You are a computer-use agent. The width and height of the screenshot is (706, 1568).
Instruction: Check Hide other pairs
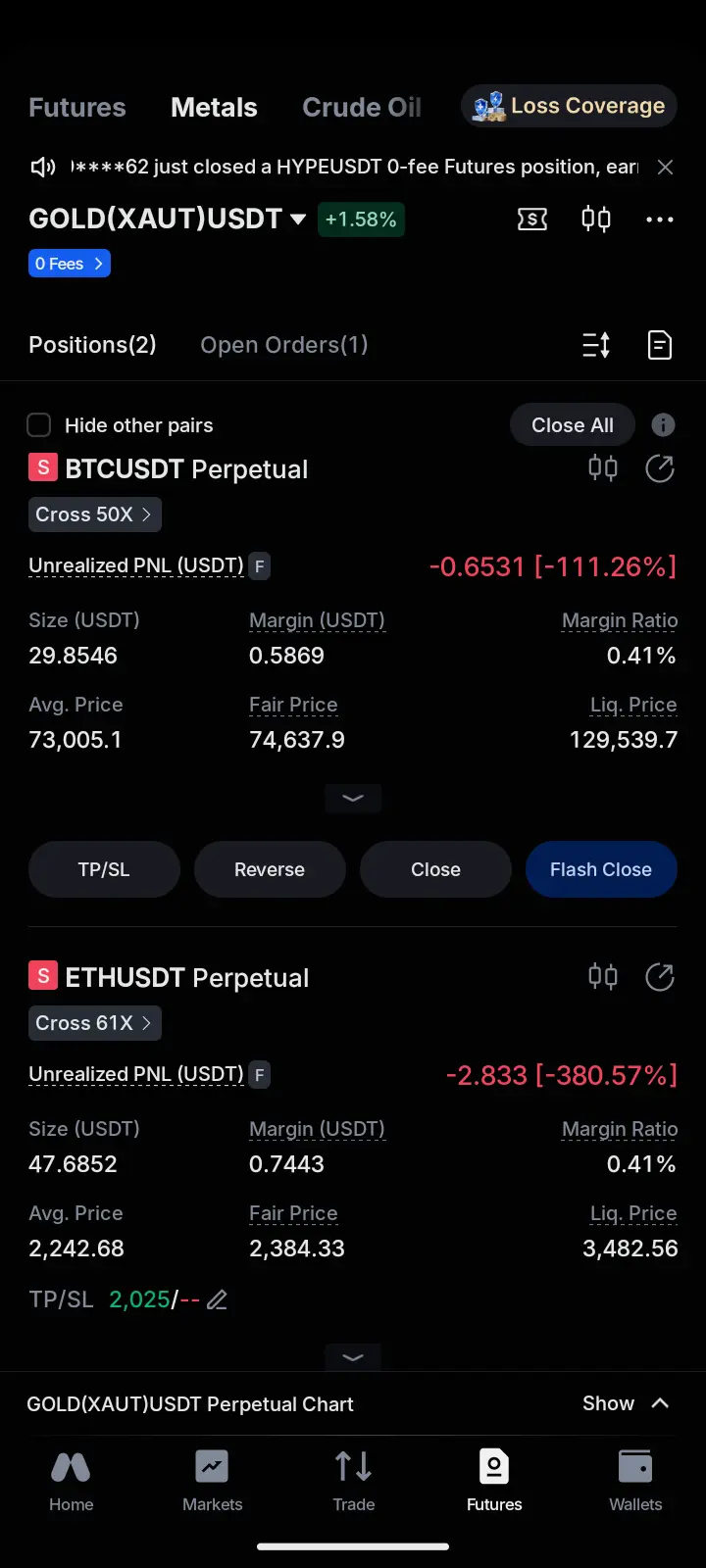[x=39, y=425]
